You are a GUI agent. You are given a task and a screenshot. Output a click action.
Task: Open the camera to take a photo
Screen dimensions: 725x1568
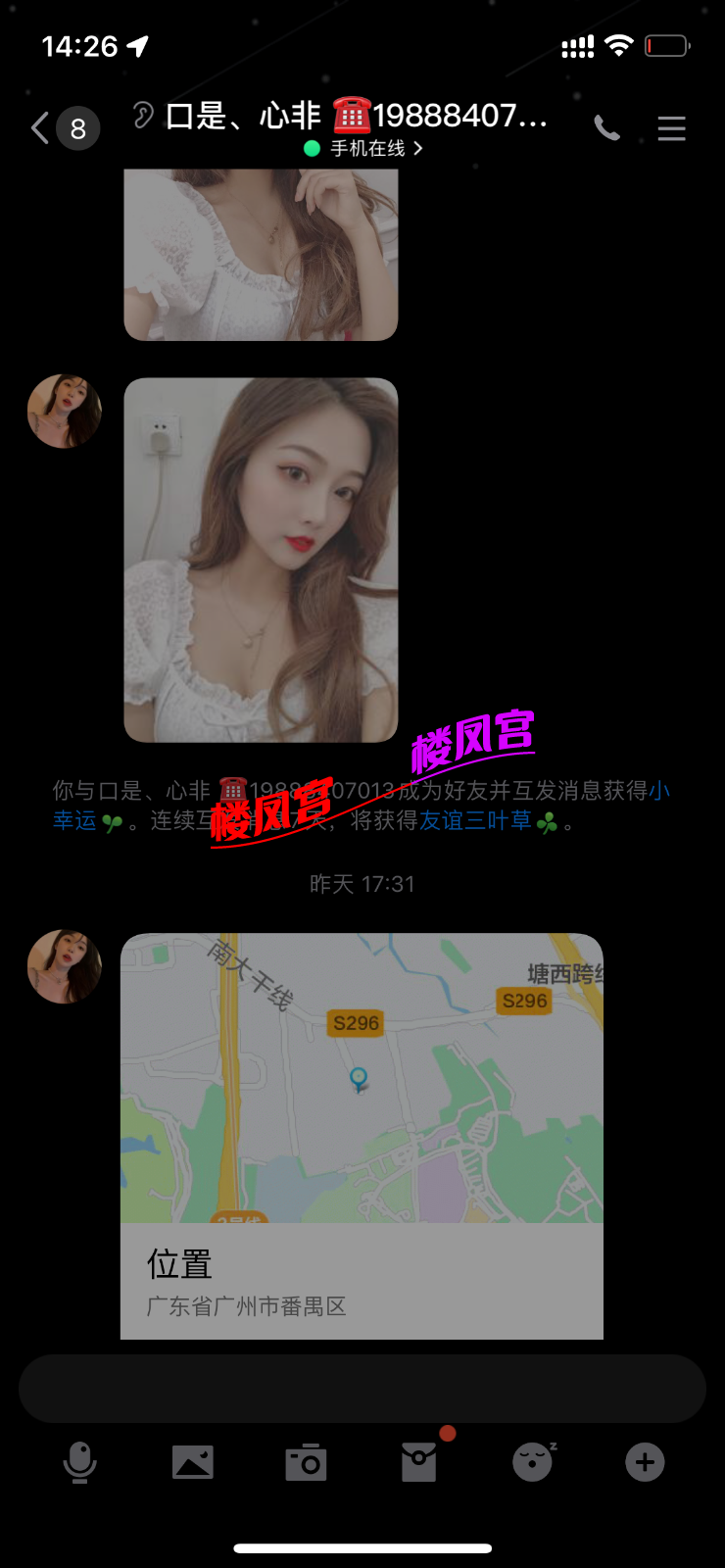click(x=306, y=1463)
